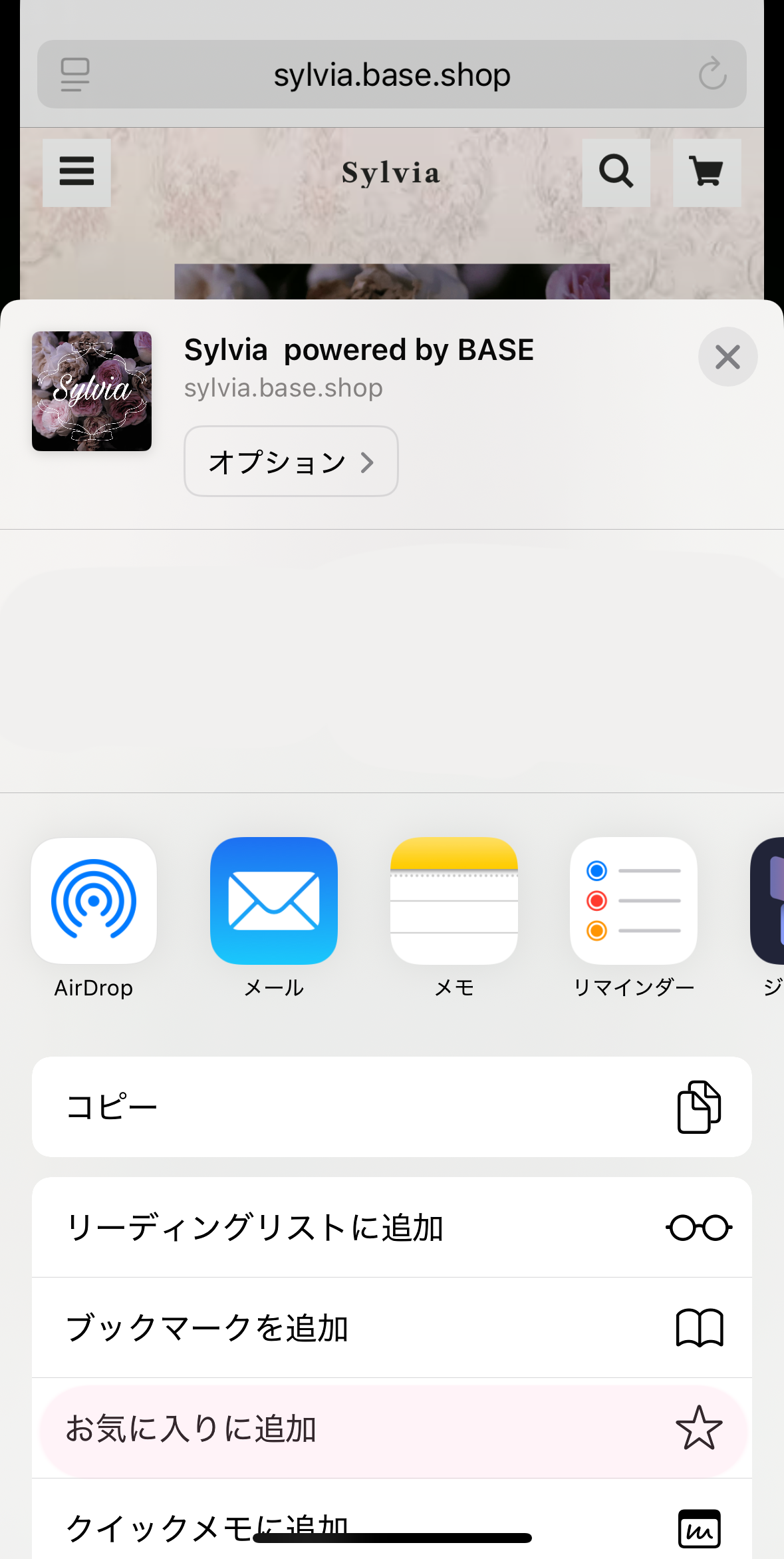Expand the オプション share options
This screenshot has height=1559, width=784.
click(x=291, y=460)
